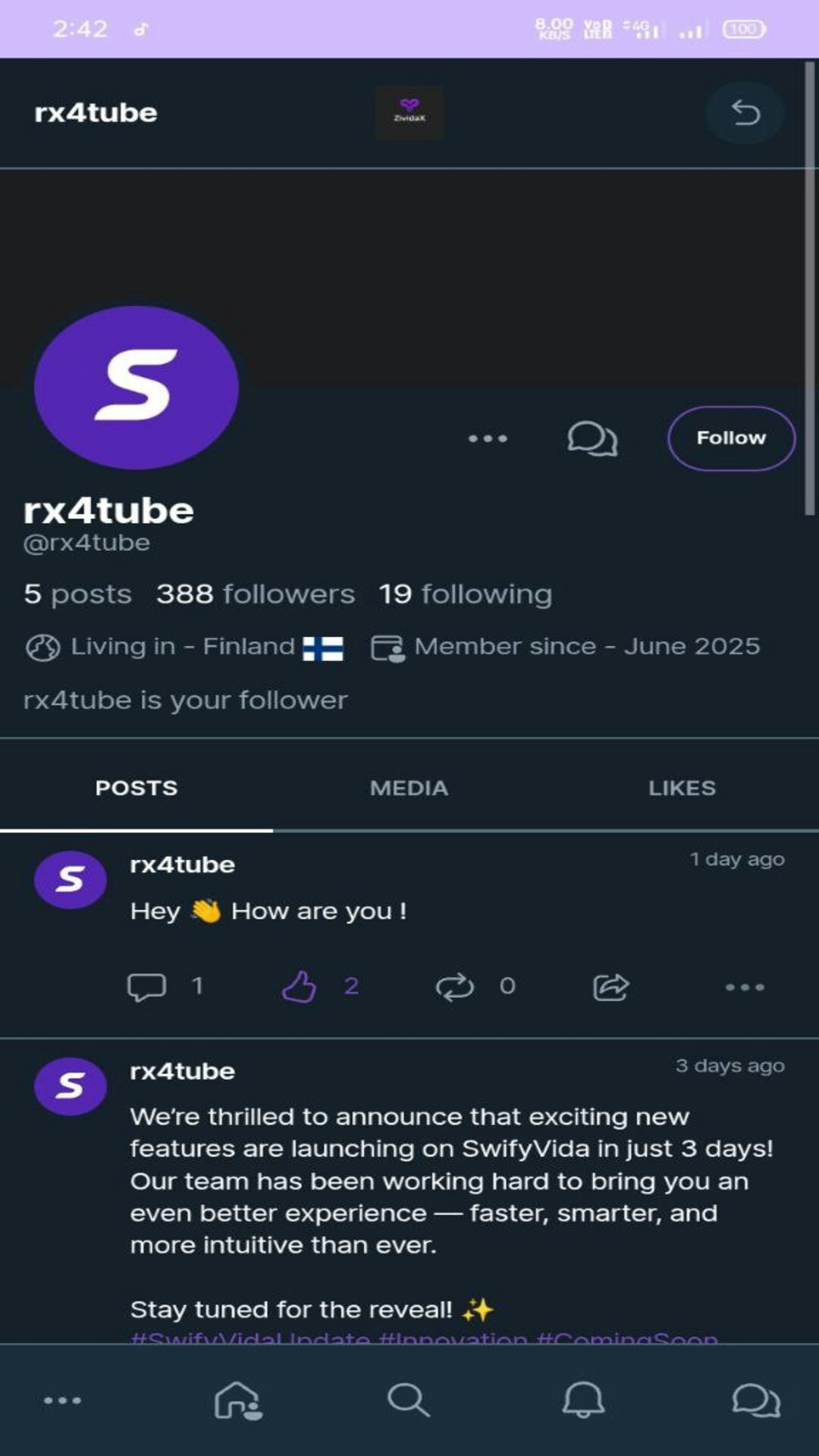View the 388 followers list
Viewport: 819px width, 1456px height.
click(256, 594)
